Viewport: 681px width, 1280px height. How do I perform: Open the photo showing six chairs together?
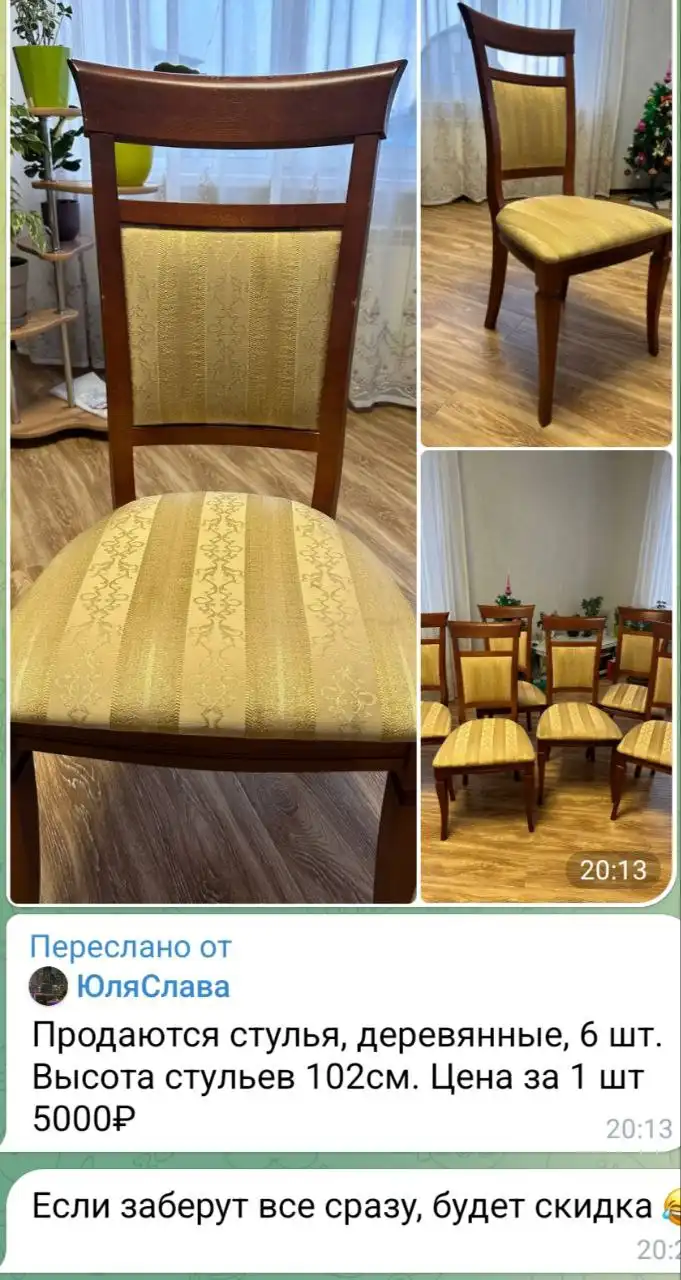[x=546, y=676]
